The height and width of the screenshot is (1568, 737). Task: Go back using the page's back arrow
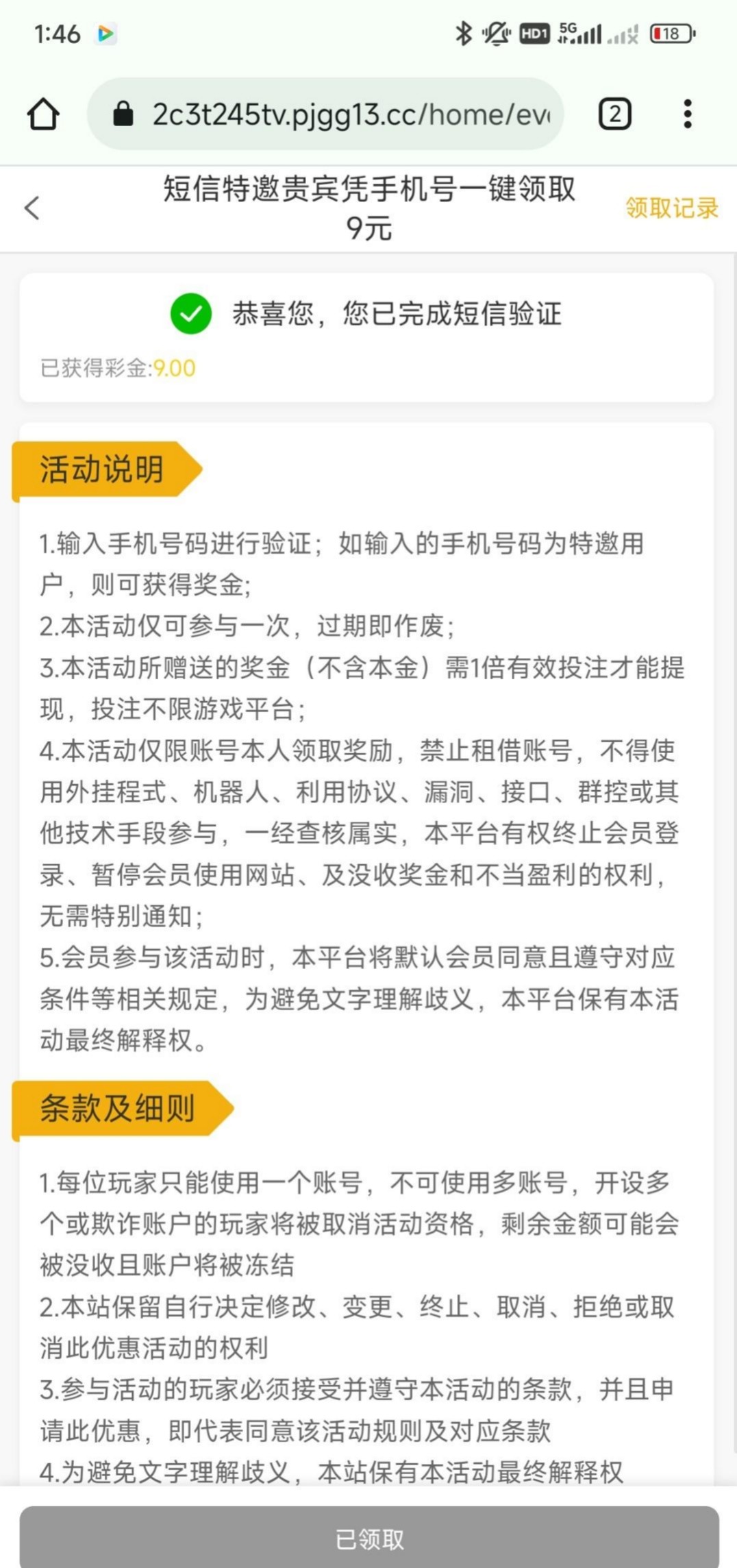(x=32, y=208)
